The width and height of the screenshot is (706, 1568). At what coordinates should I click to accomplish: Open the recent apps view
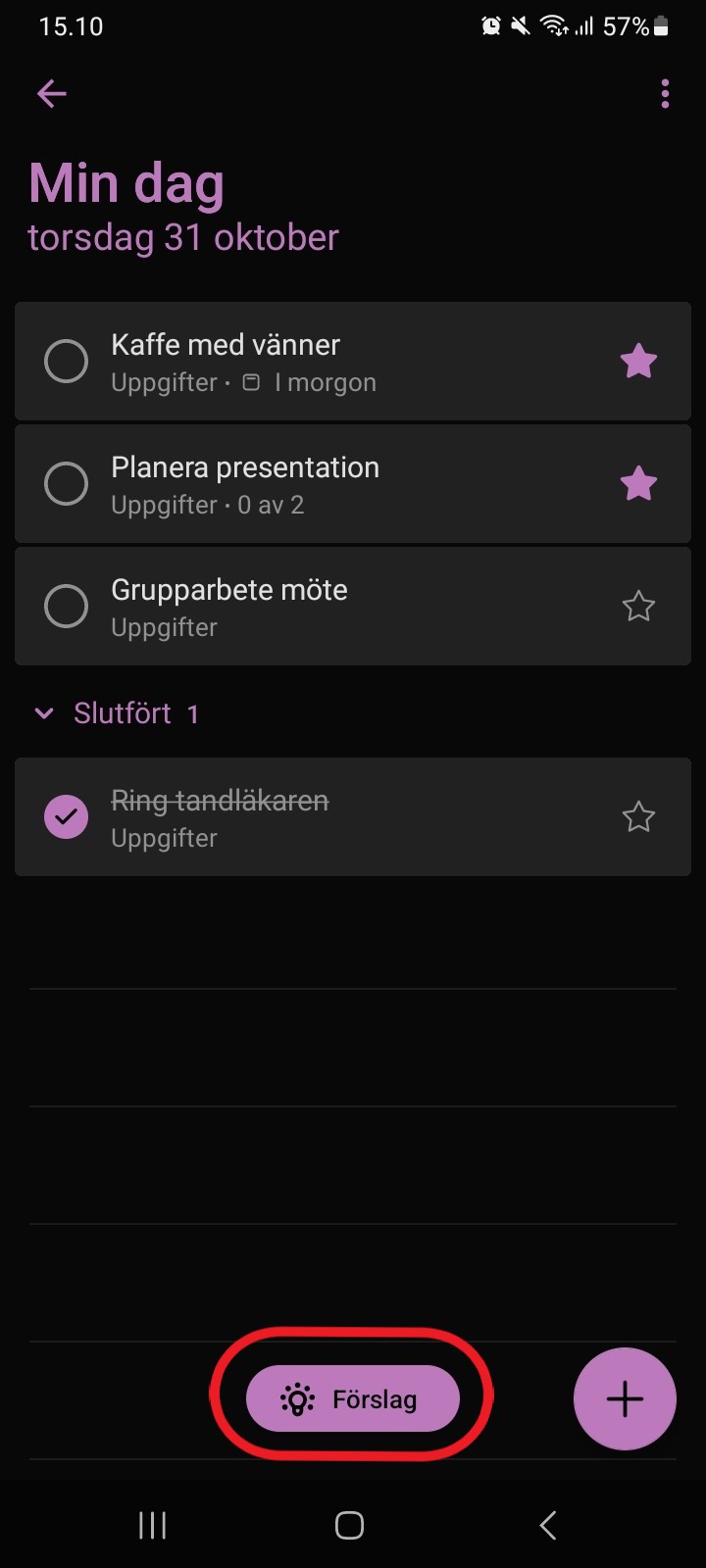point(153,1525)
